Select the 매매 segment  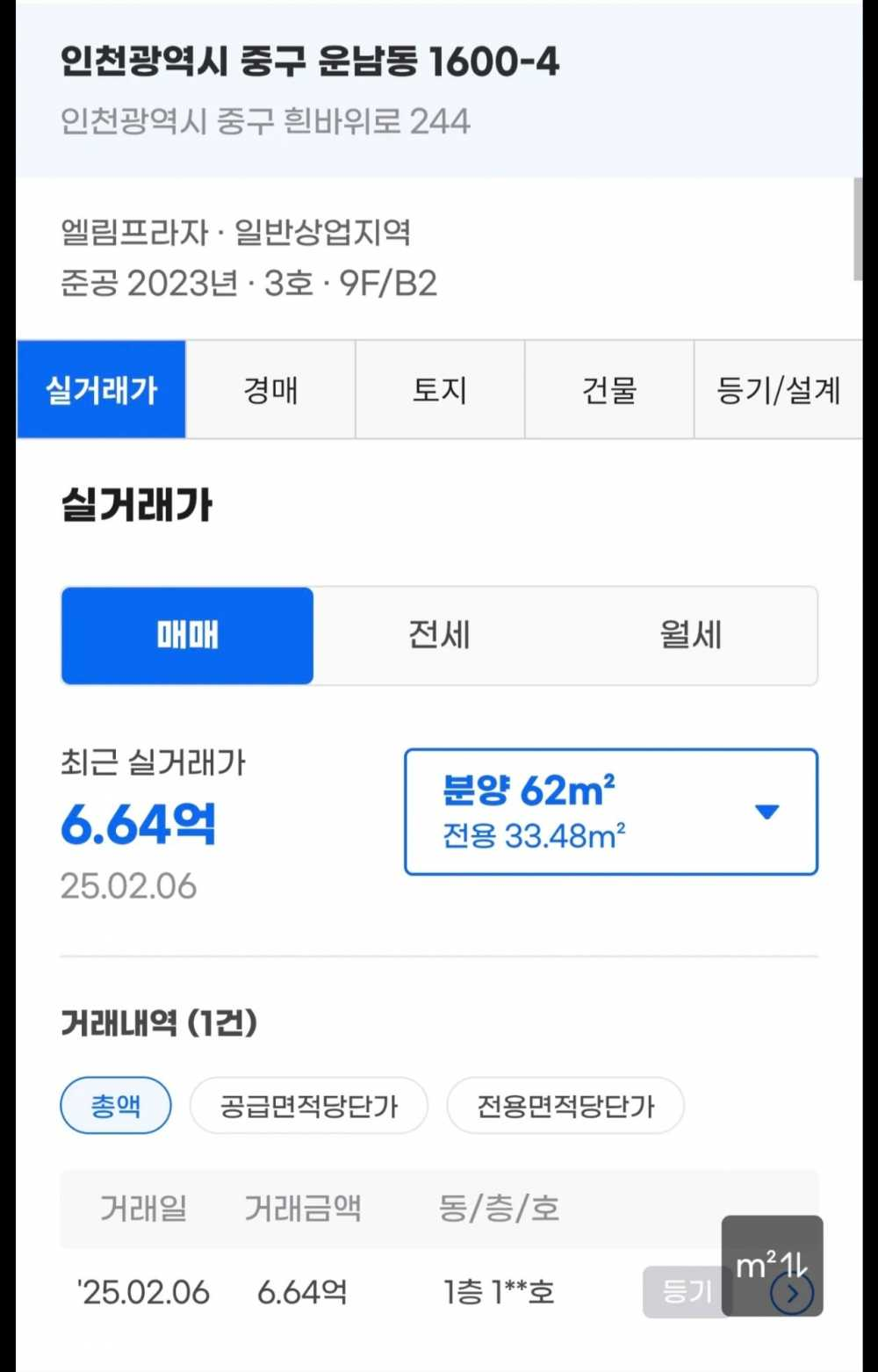click(x=187, y=635)
